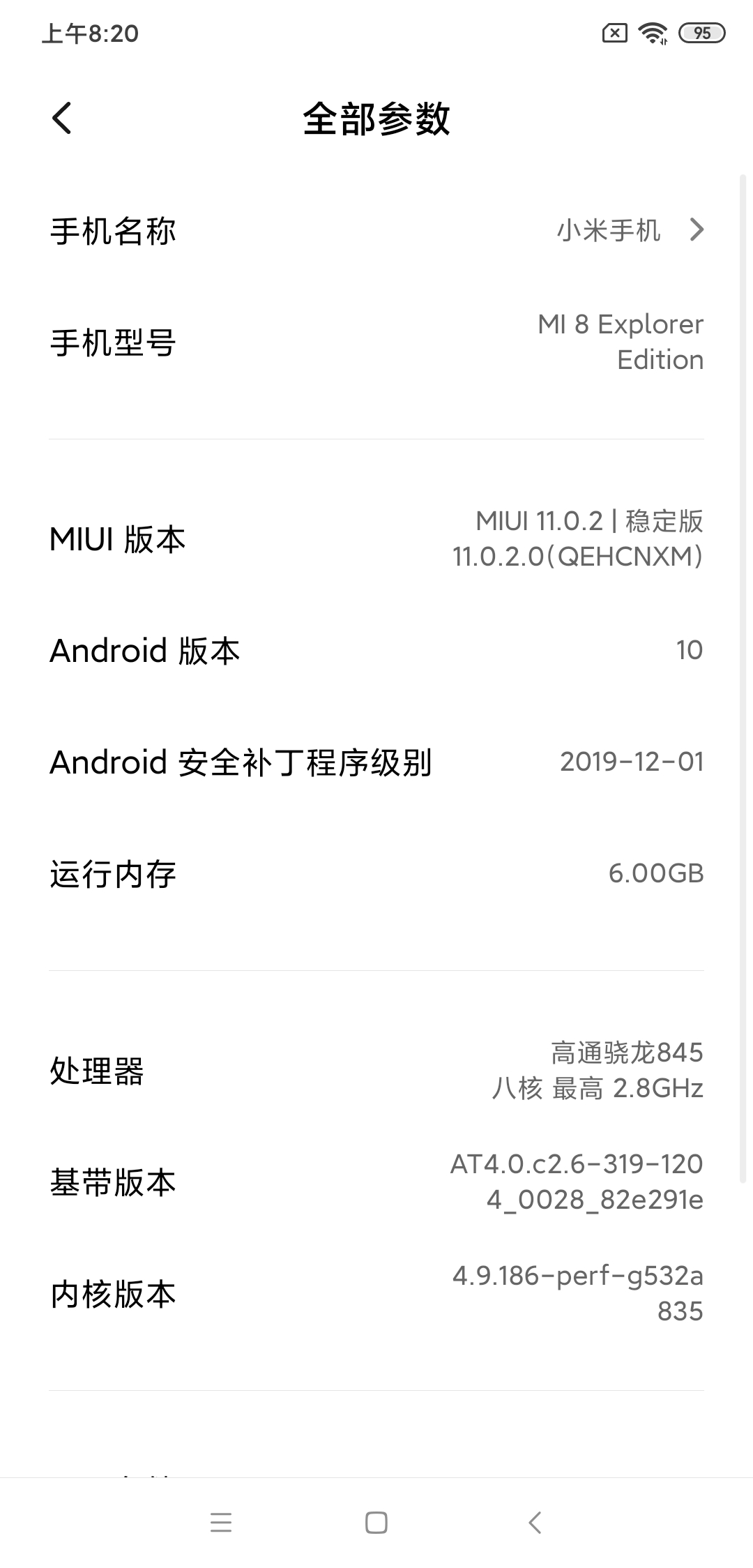
Task: Tap the 内核版本 (kernel version) row
Action: click(x=376, y=1294)
